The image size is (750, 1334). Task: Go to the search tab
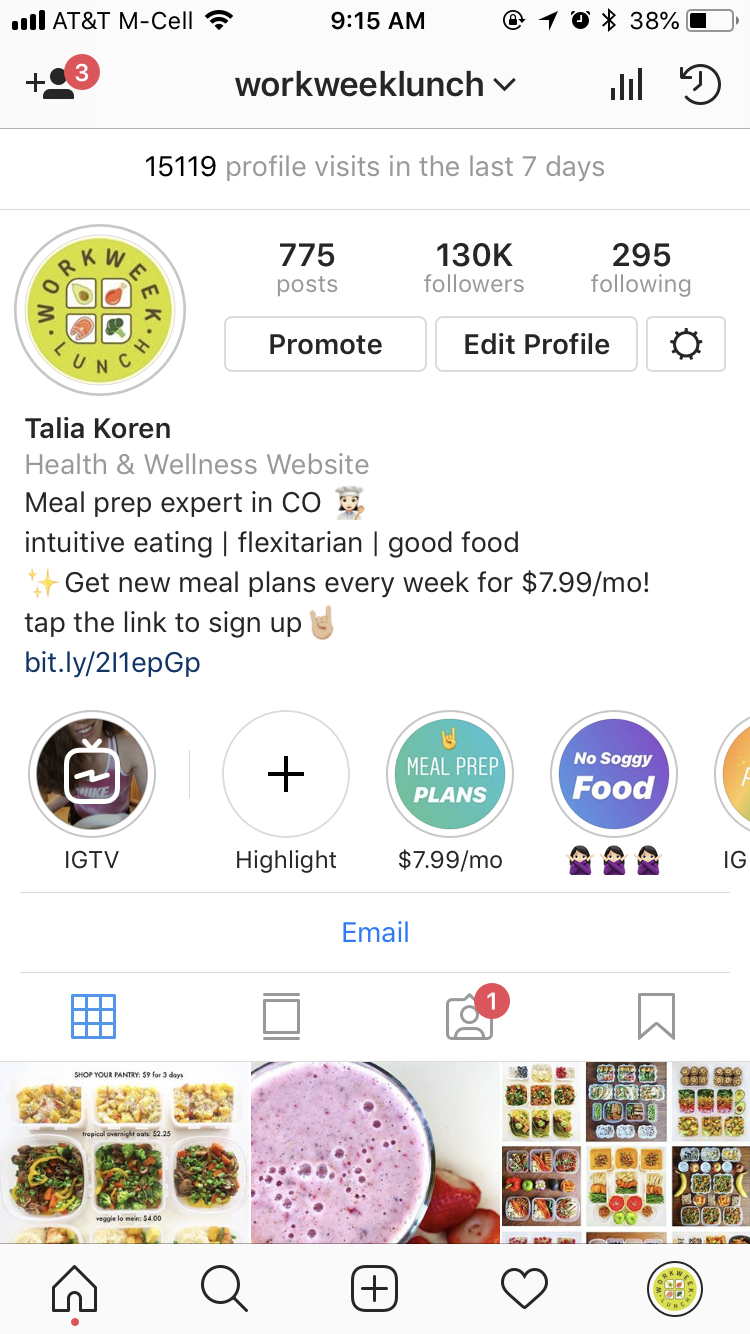pyautogui.click(x=224, y=1288)
